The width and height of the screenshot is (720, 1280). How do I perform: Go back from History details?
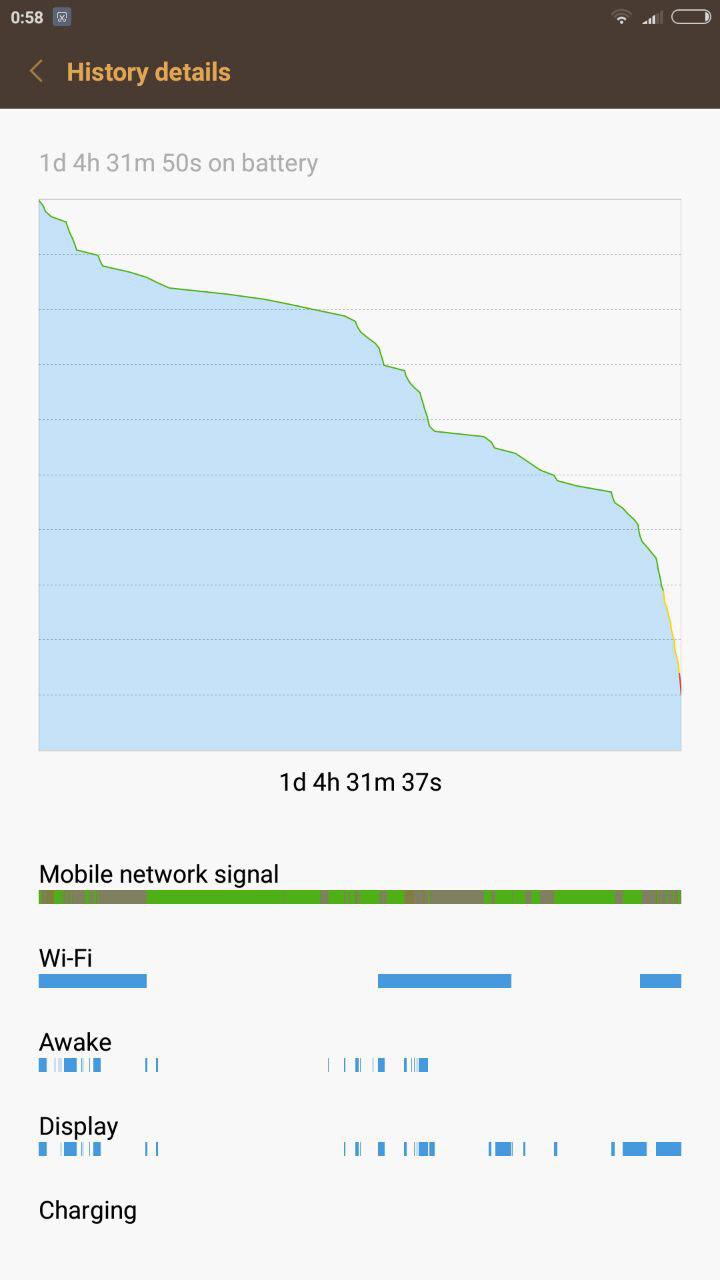coord(37,72)
